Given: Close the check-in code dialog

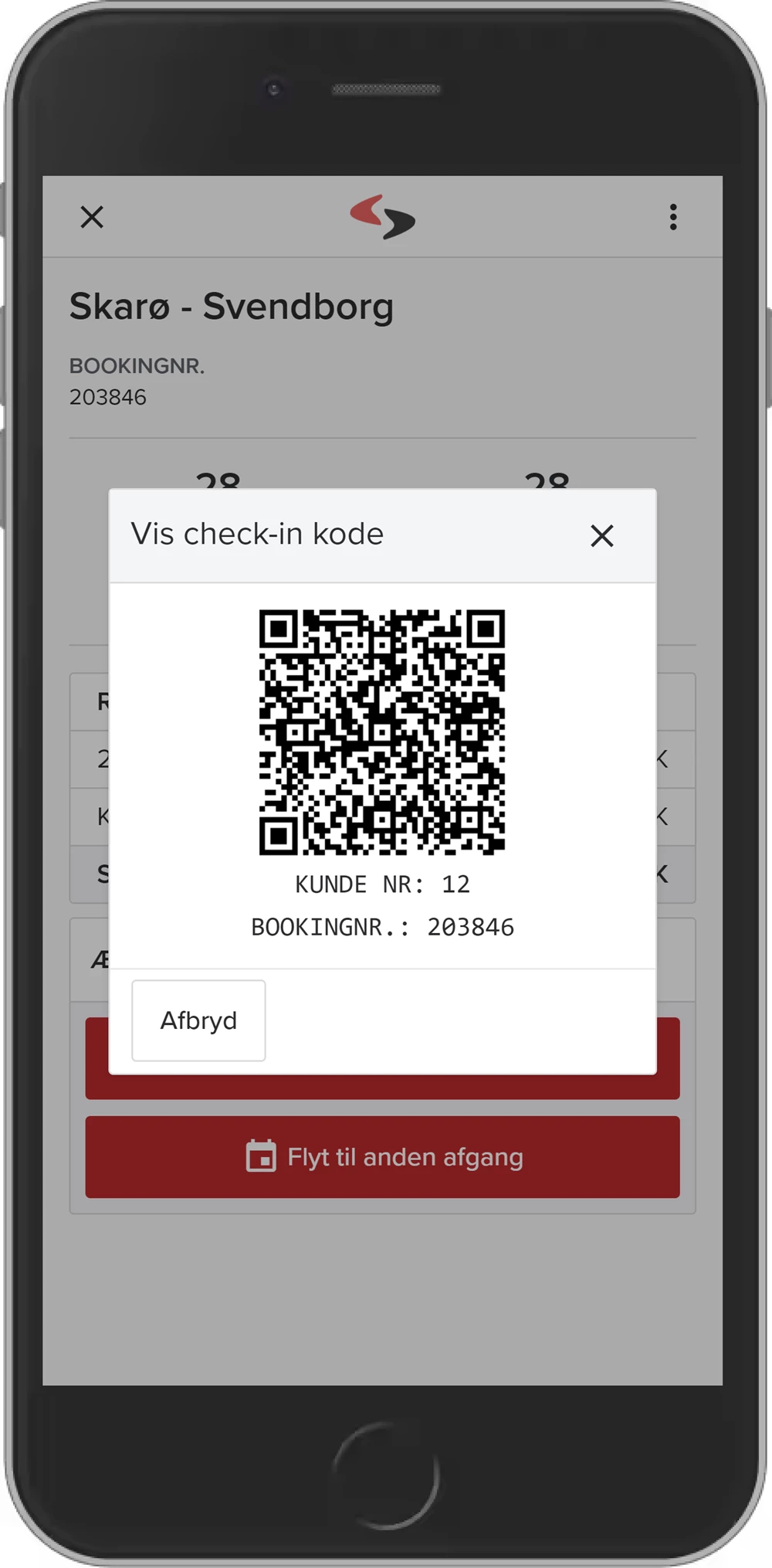Looking at the screenshot, I should coord(601,535).
